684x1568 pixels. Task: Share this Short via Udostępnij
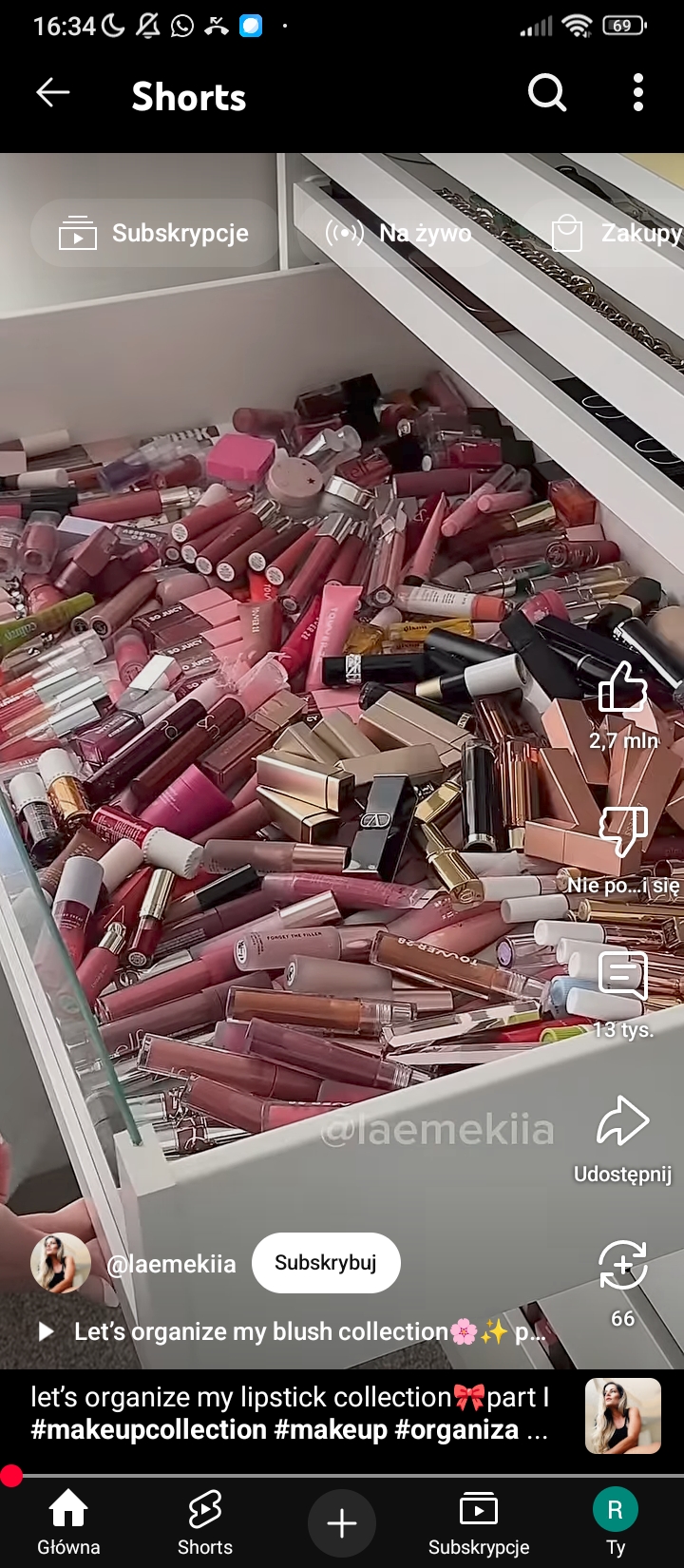[623, 1122]
